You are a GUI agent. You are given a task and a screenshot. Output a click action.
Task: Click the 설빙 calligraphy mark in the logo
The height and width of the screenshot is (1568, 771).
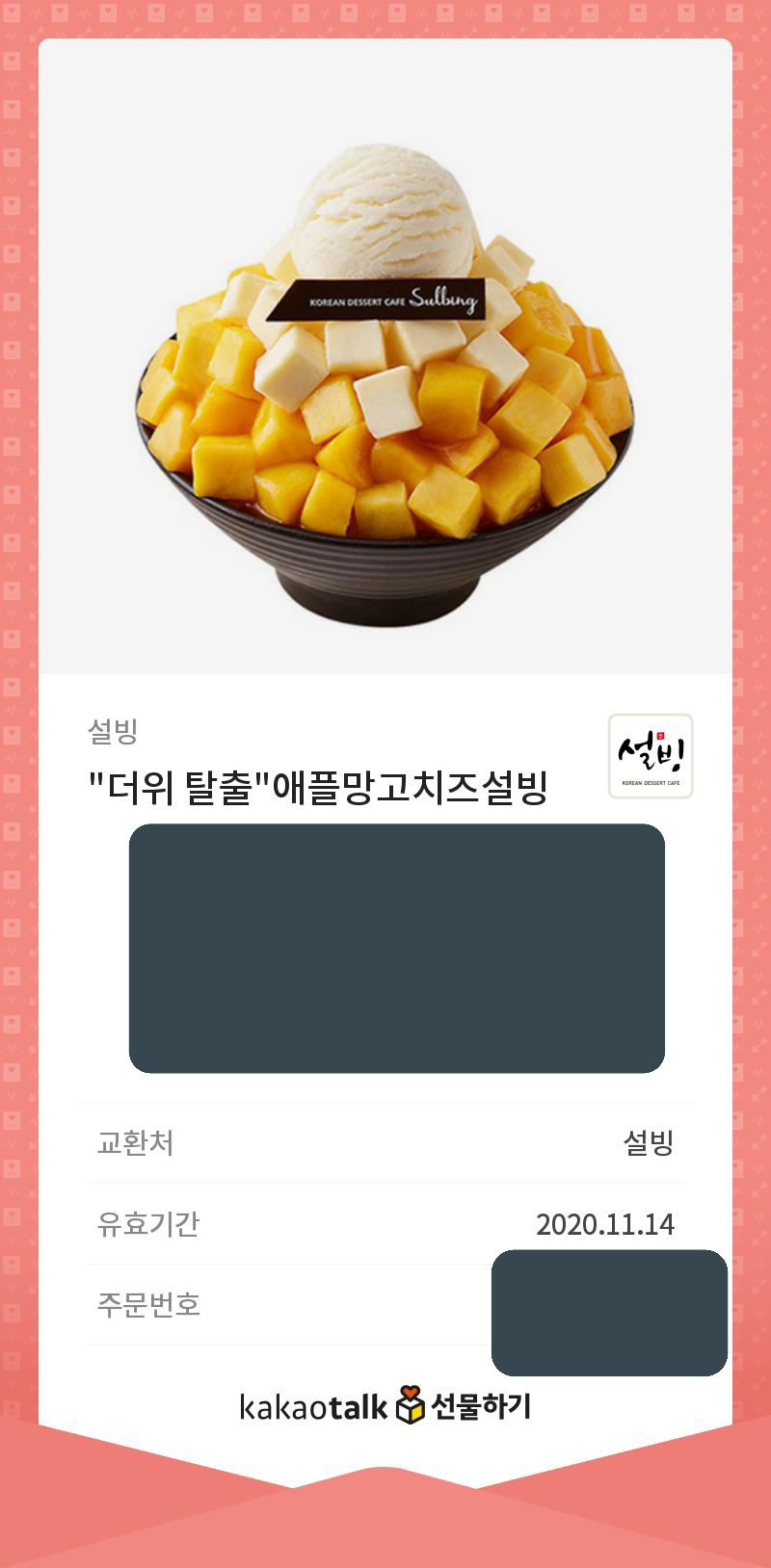pyautogui.click(x=648, y=753)
